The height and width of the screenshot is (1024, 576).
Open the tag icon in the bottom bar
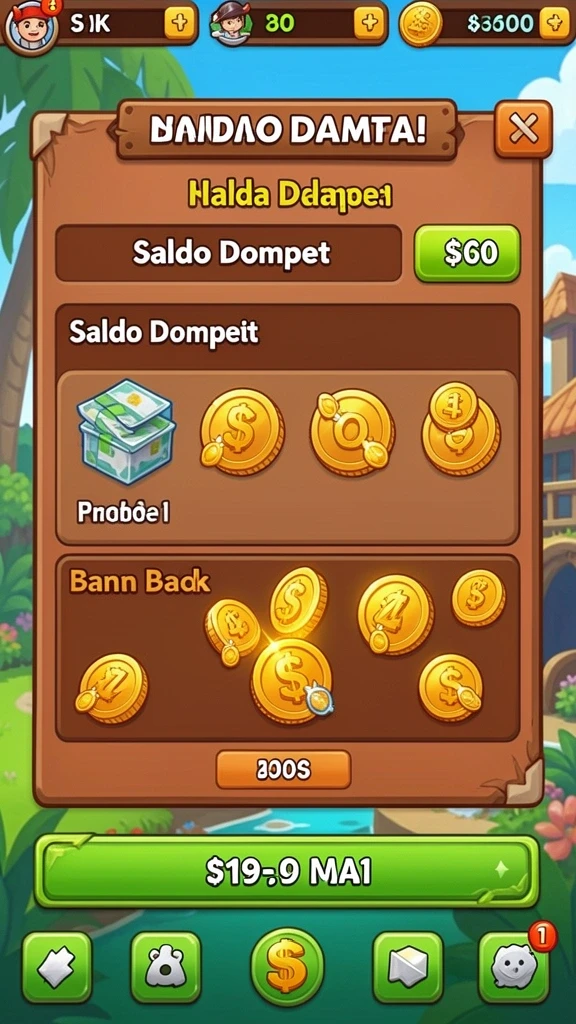(57, 967)
